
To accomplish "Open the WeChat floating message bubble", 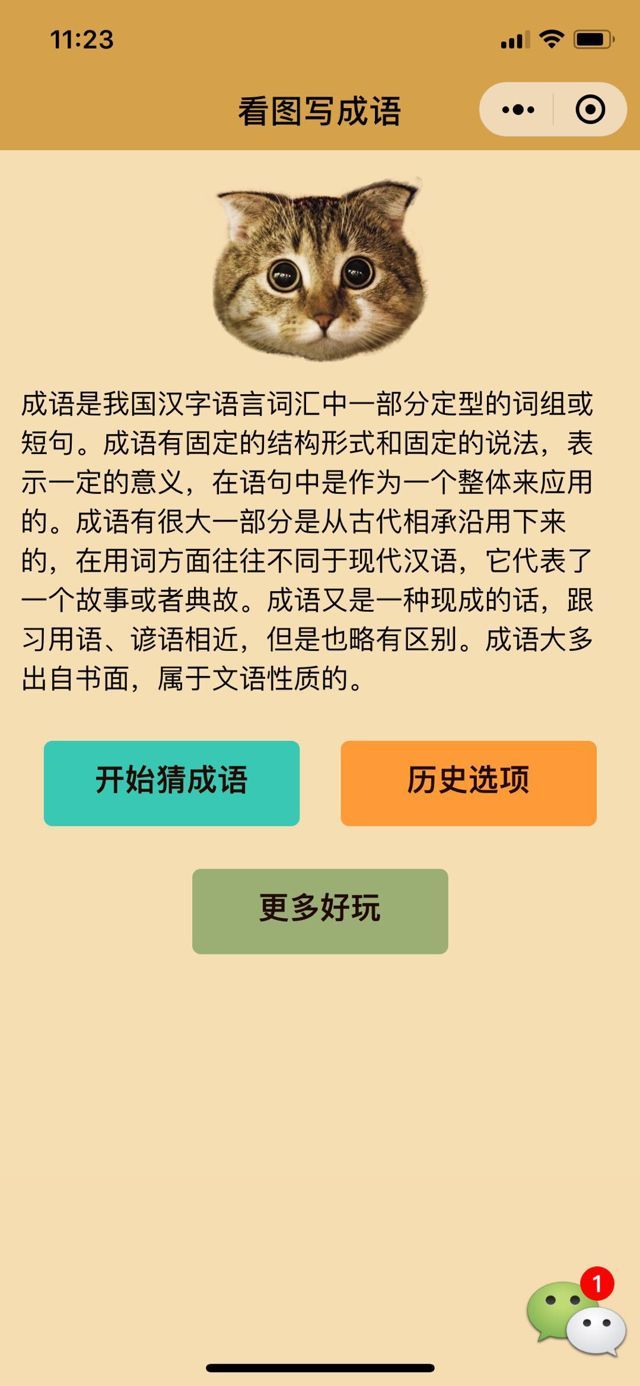I will pos(576,1318).
